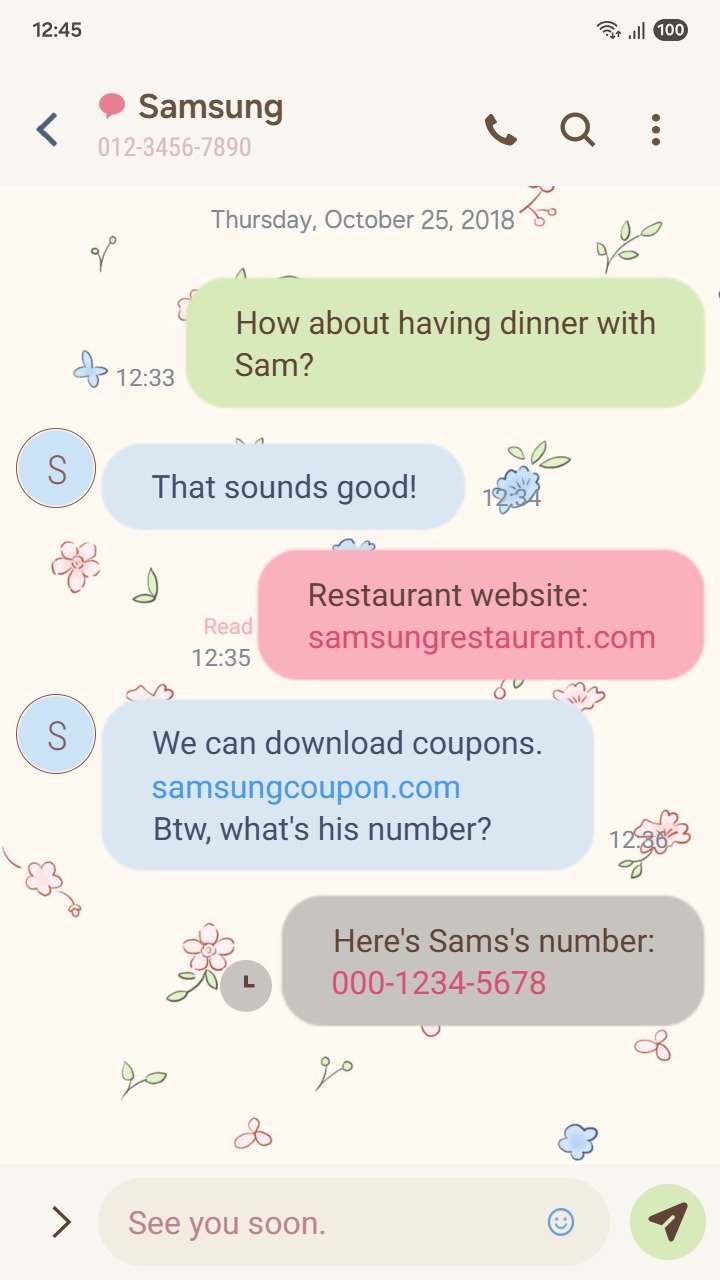
Task: Open the samsungrestaurant.com link
Action: [481, 638]
